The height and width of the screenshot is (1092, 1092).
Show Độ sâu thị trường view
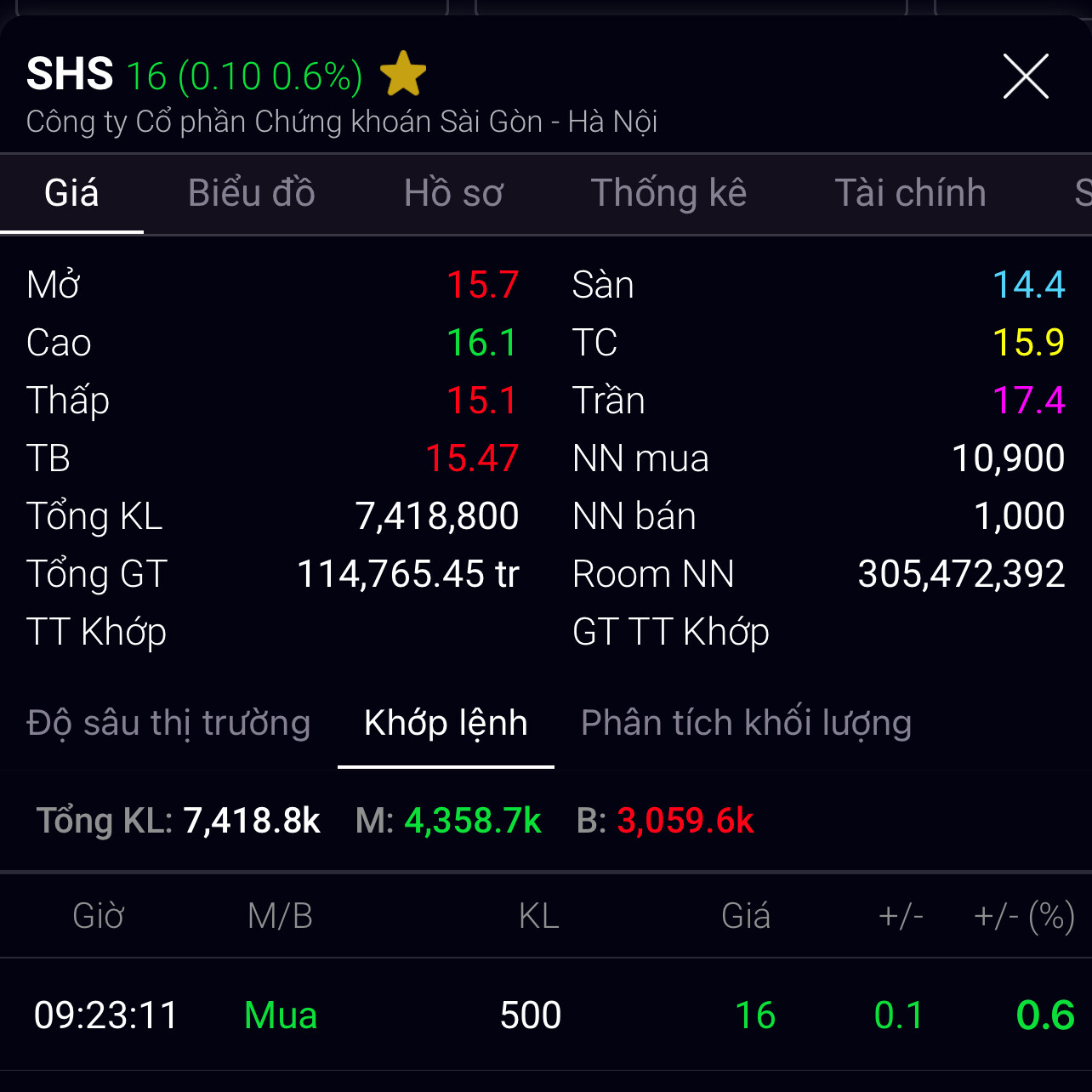[x=168, y=723]
